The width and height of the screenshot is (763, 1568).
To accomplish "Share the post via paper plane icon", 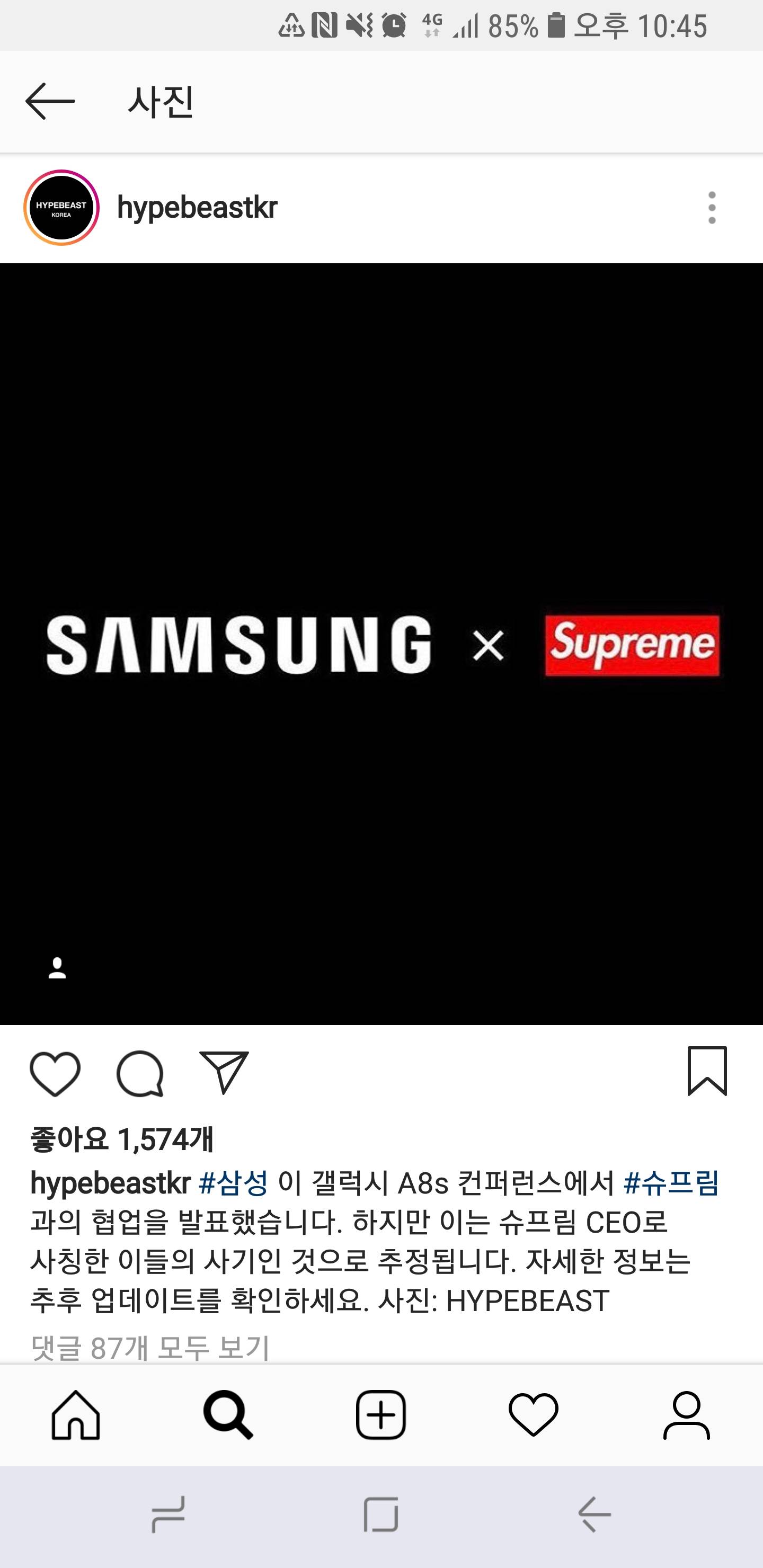I will 224,1073.
